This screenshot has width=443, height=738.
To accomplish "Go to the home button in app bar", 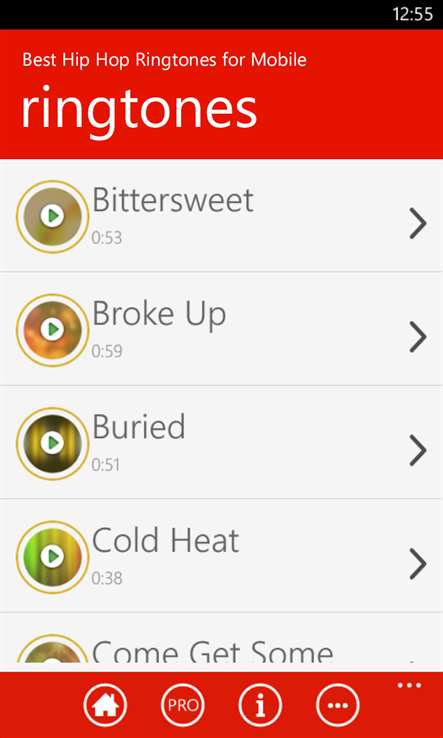I will (x=105, y=705).
